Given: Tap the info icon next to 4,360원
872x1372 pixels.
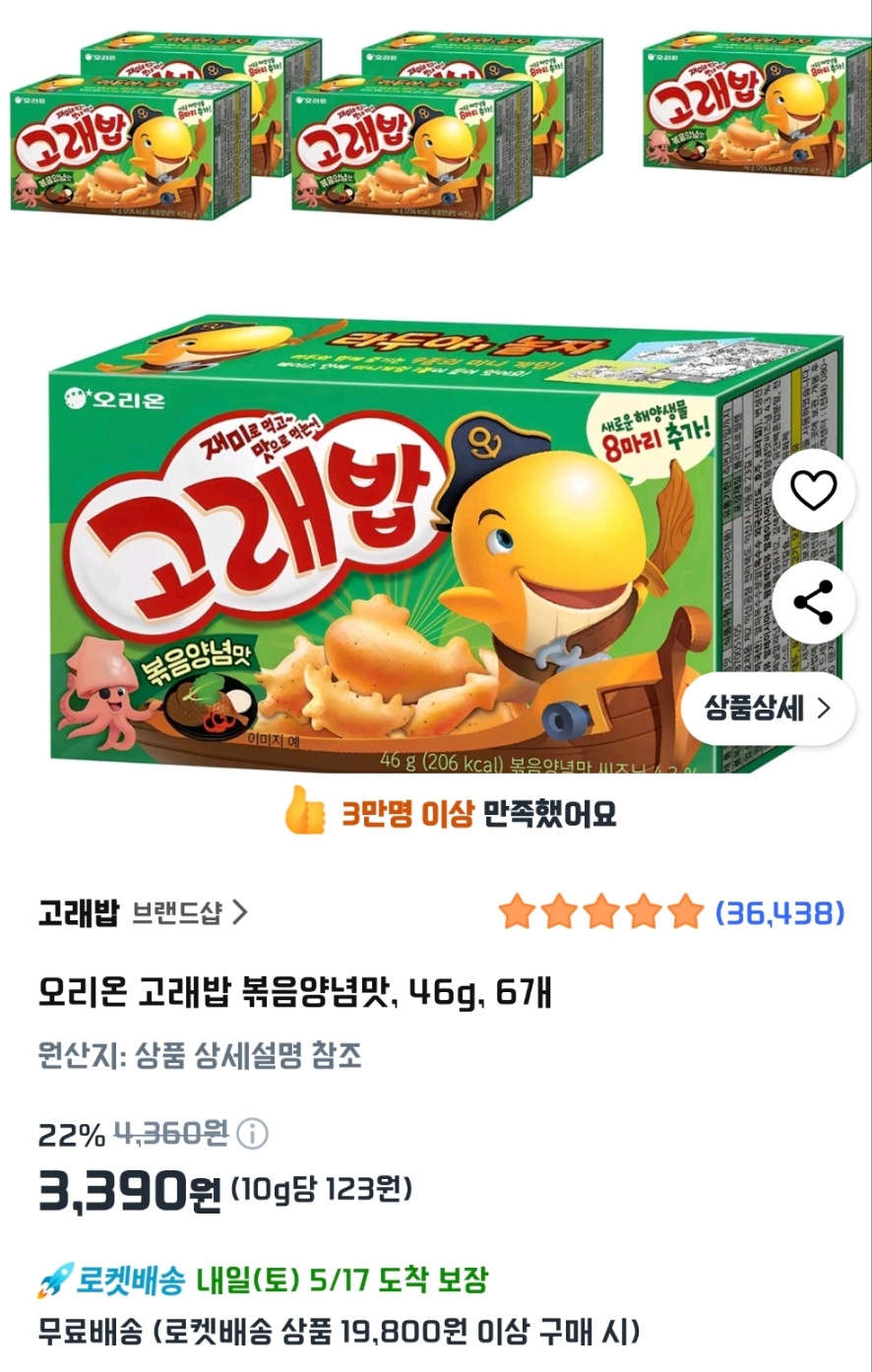Looking at the screenshot, I should click(x=253, y=1135).
